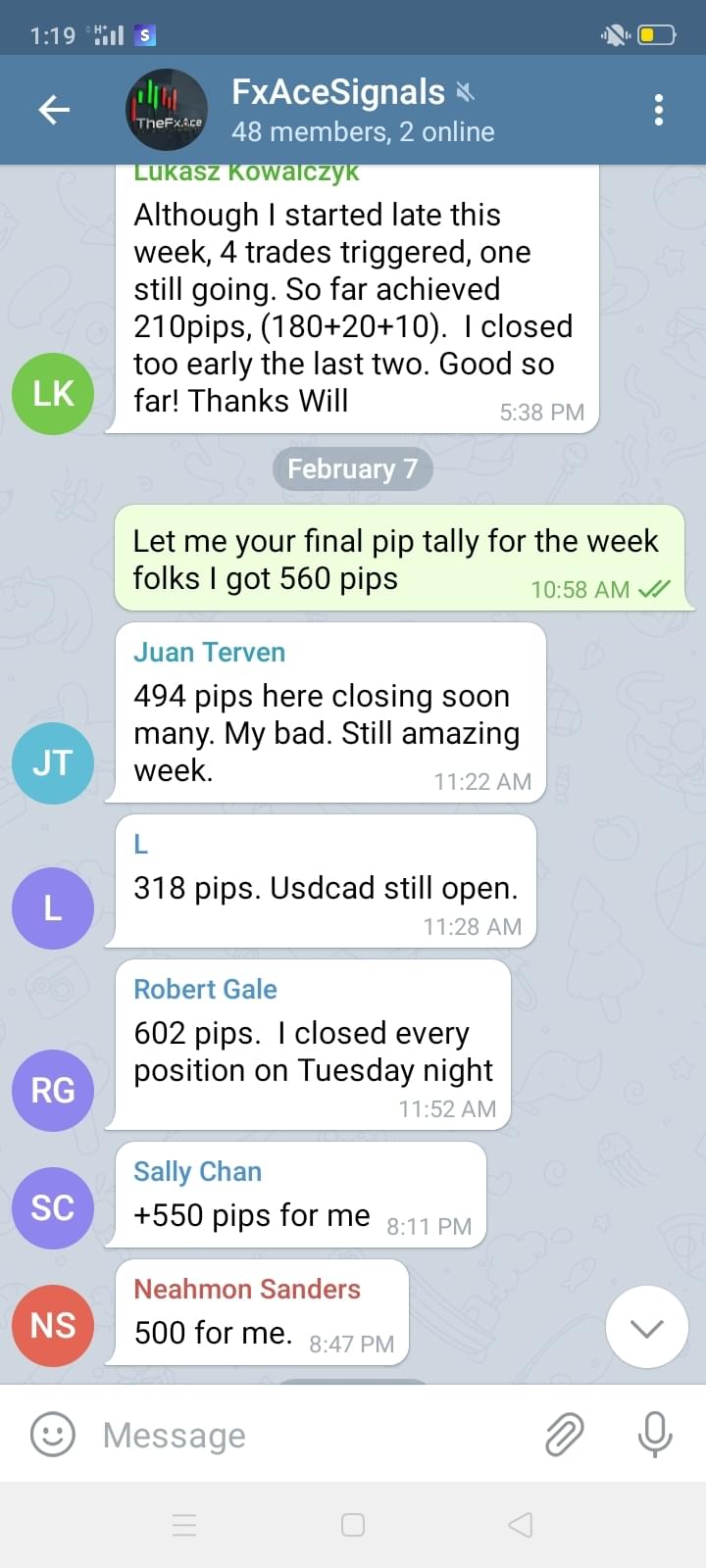The height and width of the screenshot is (1568, 706).
Task: Open the three-dot overflow menu
Action: click(658, 110)
